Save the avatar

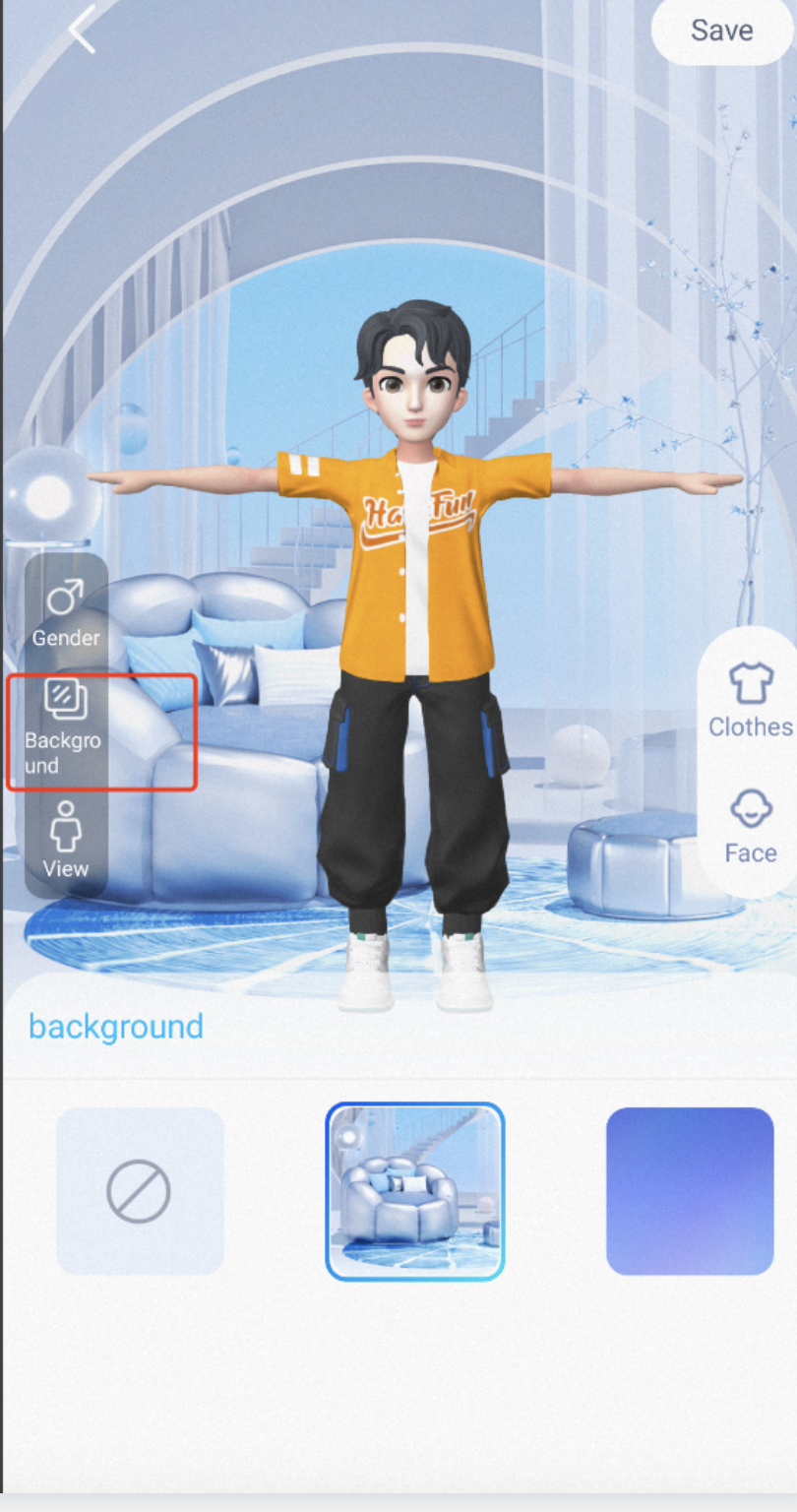(x=721, y=31)
